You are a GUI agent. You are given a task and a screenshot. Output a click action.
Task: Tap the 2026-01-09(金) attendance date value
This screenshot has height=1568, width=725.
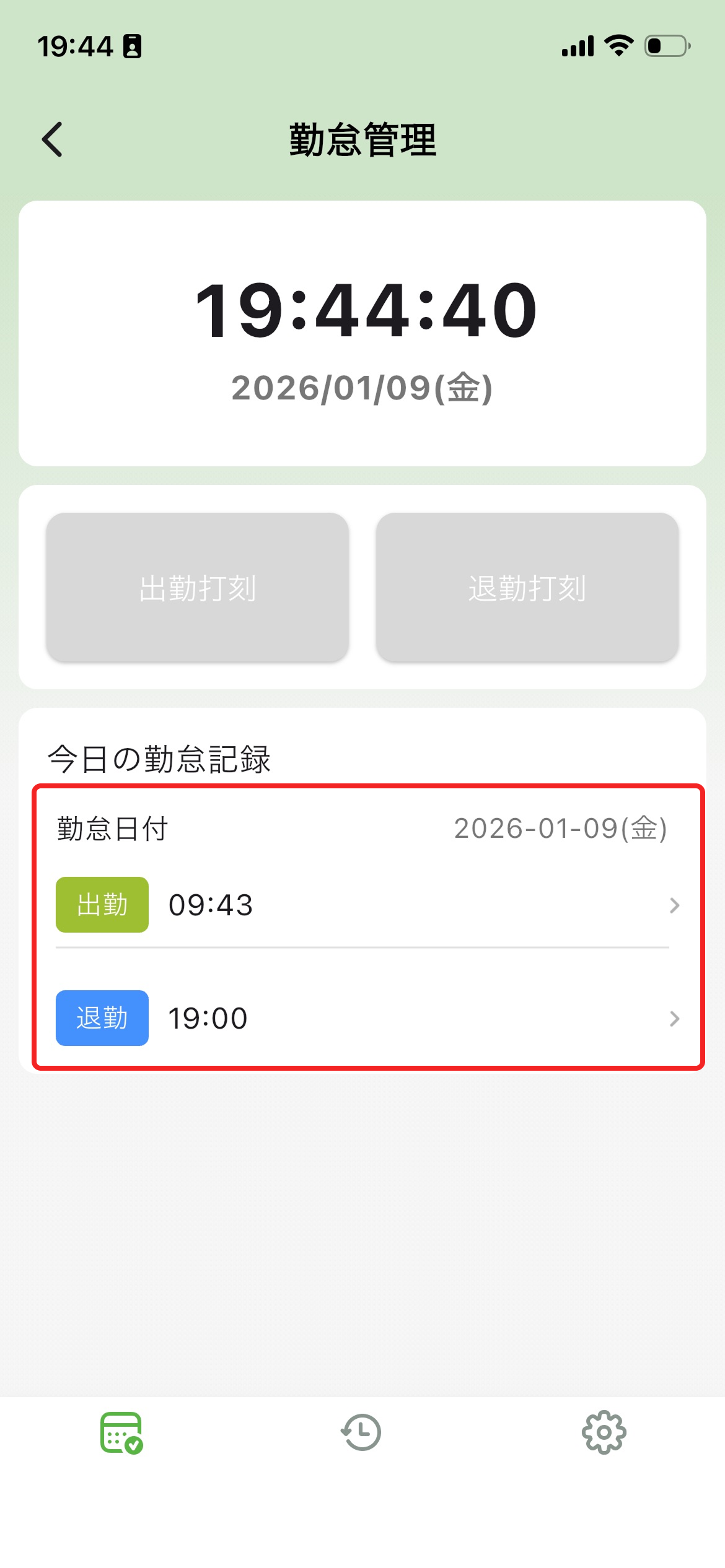click(560, 828)
